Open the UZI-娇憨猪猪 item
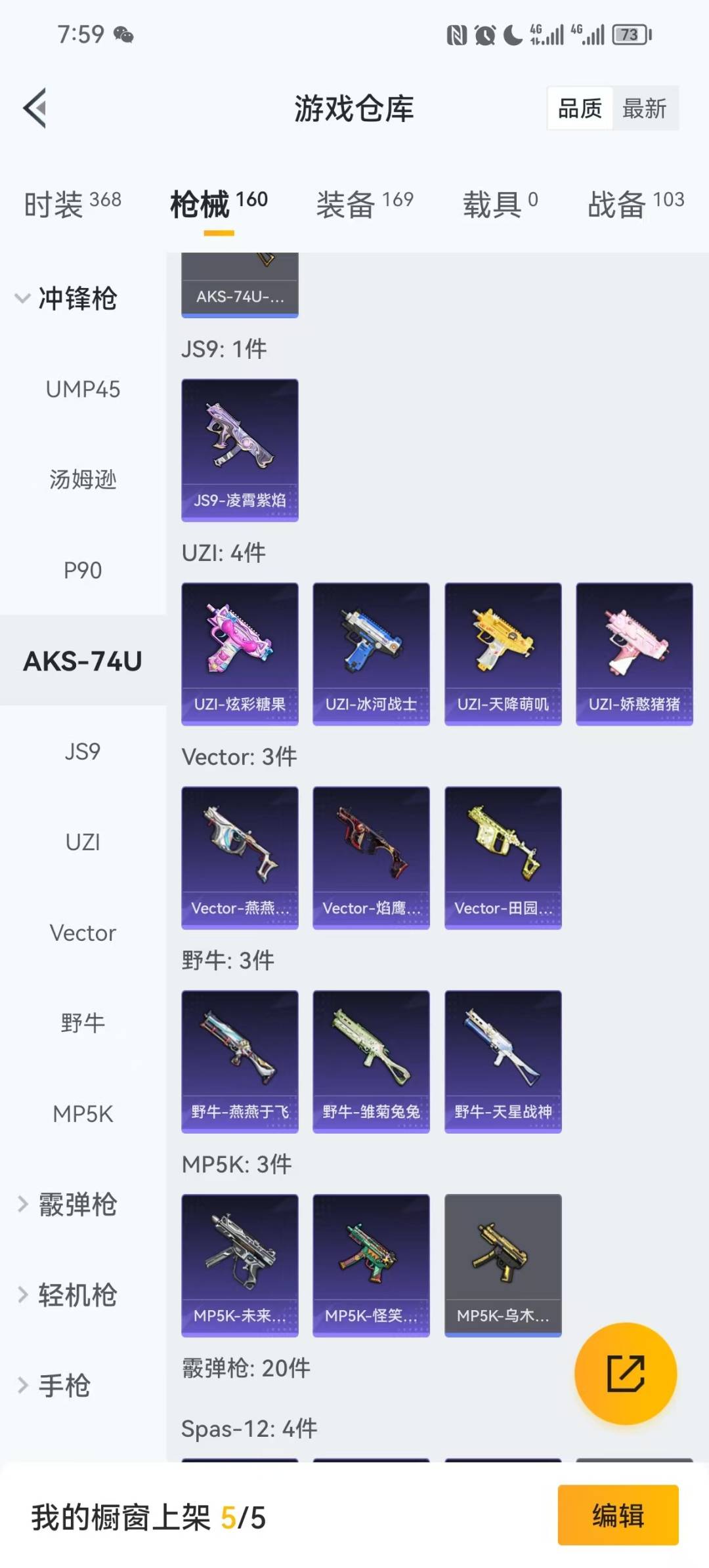The width and height of the screenshot is (709, 1568). tap(634, 653)
